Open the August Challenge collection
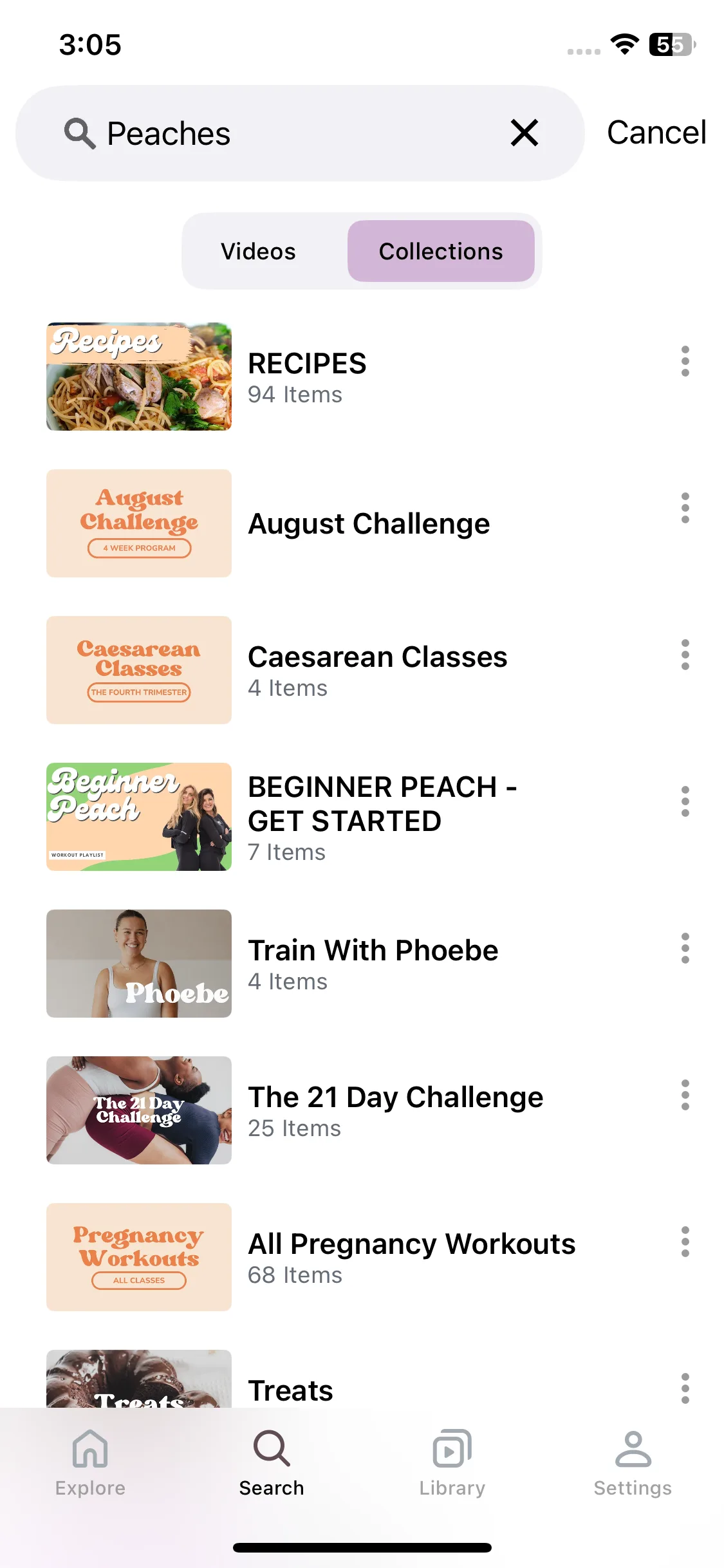 pos(369,523)
